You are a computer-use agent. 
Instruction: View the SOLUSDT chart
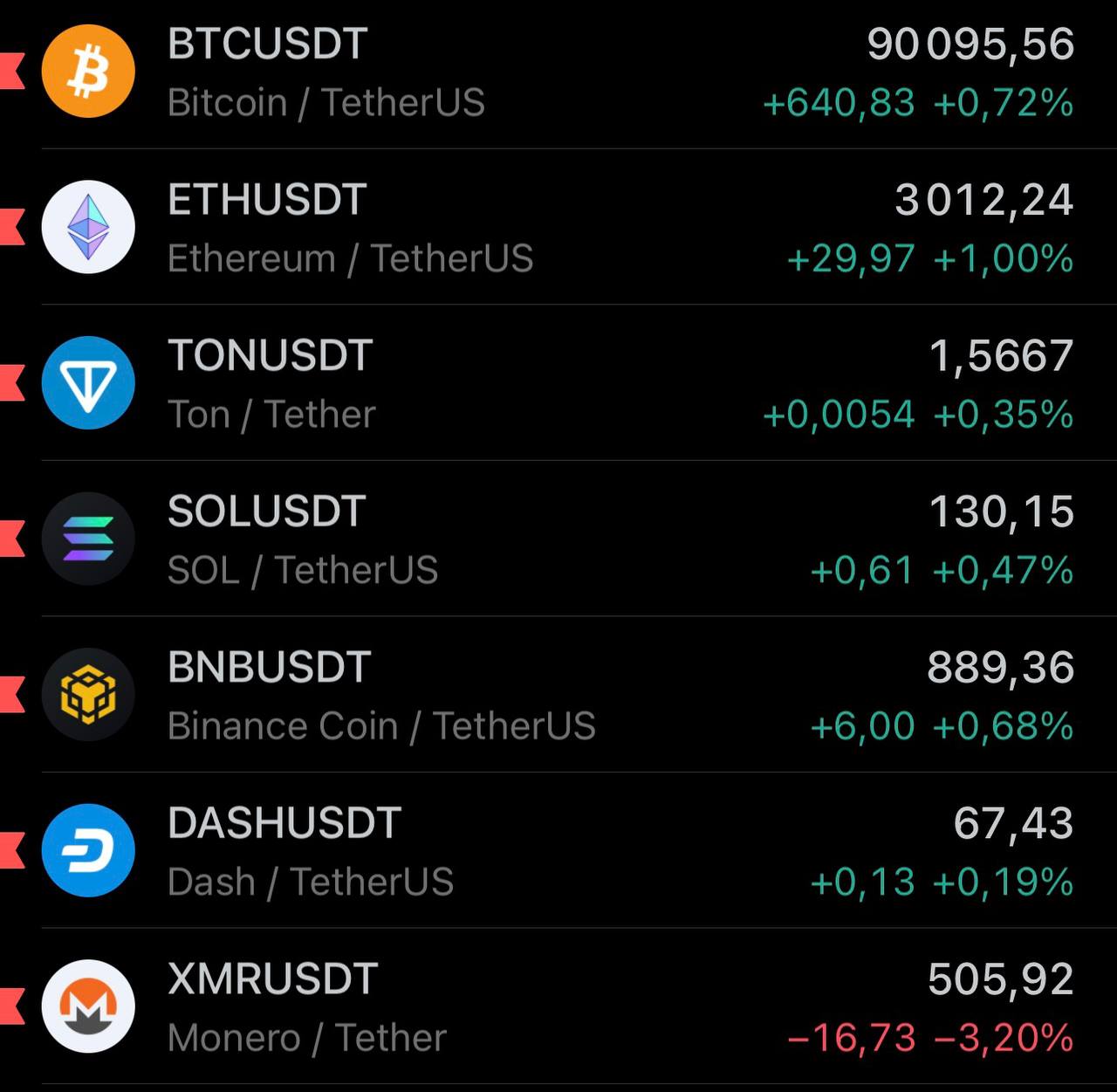(558, 539)
